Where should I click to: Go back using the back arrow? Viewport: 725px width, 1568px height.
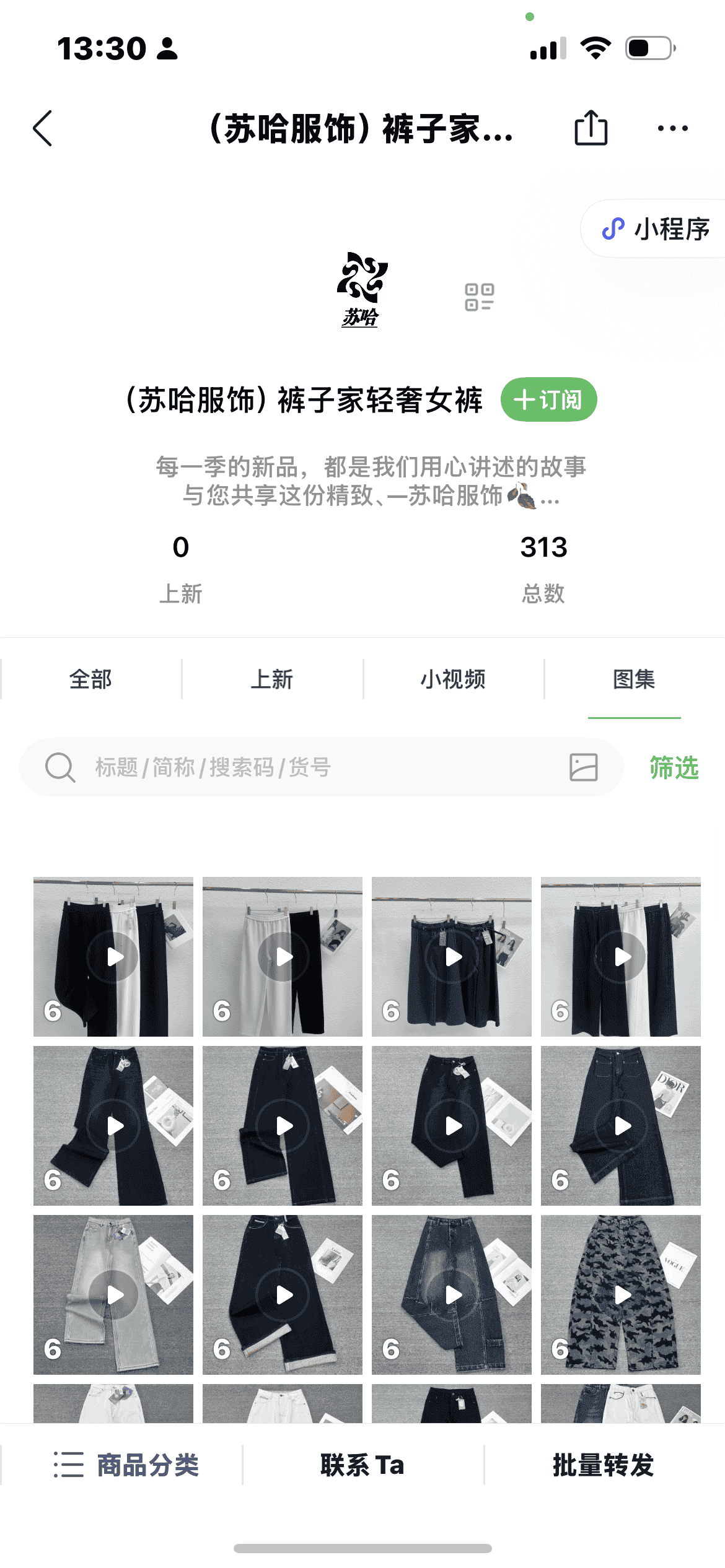click(43, 129)
